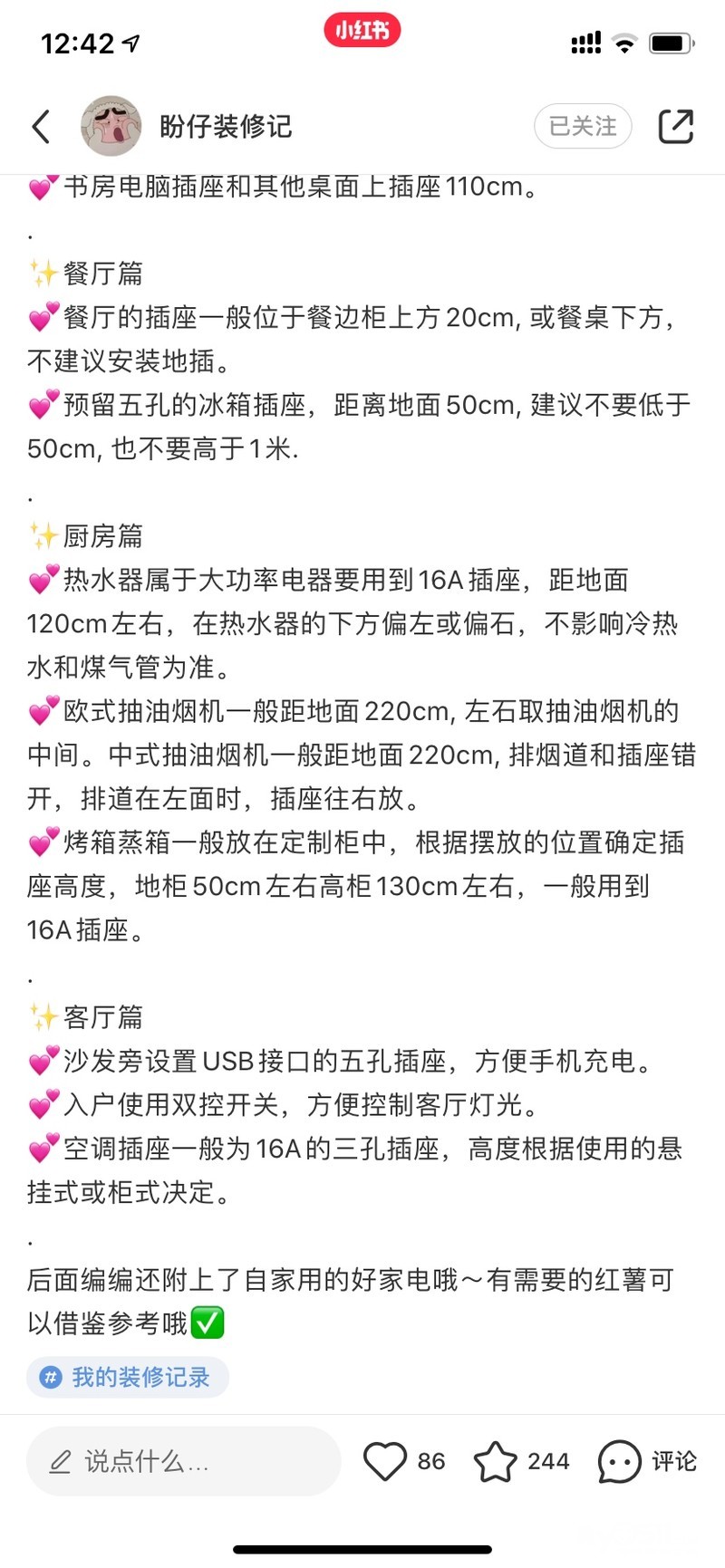Like this post

point(385,1461)
